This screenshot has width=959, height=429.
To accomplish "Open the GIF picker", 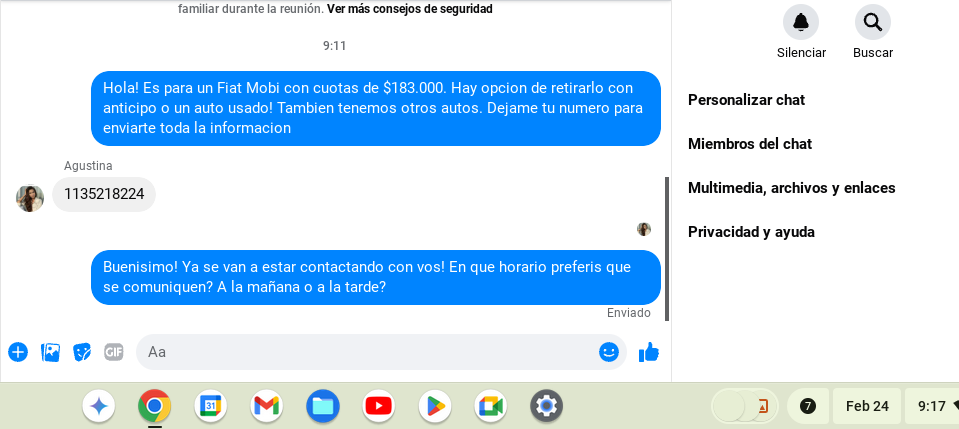I will click(114, 352).
